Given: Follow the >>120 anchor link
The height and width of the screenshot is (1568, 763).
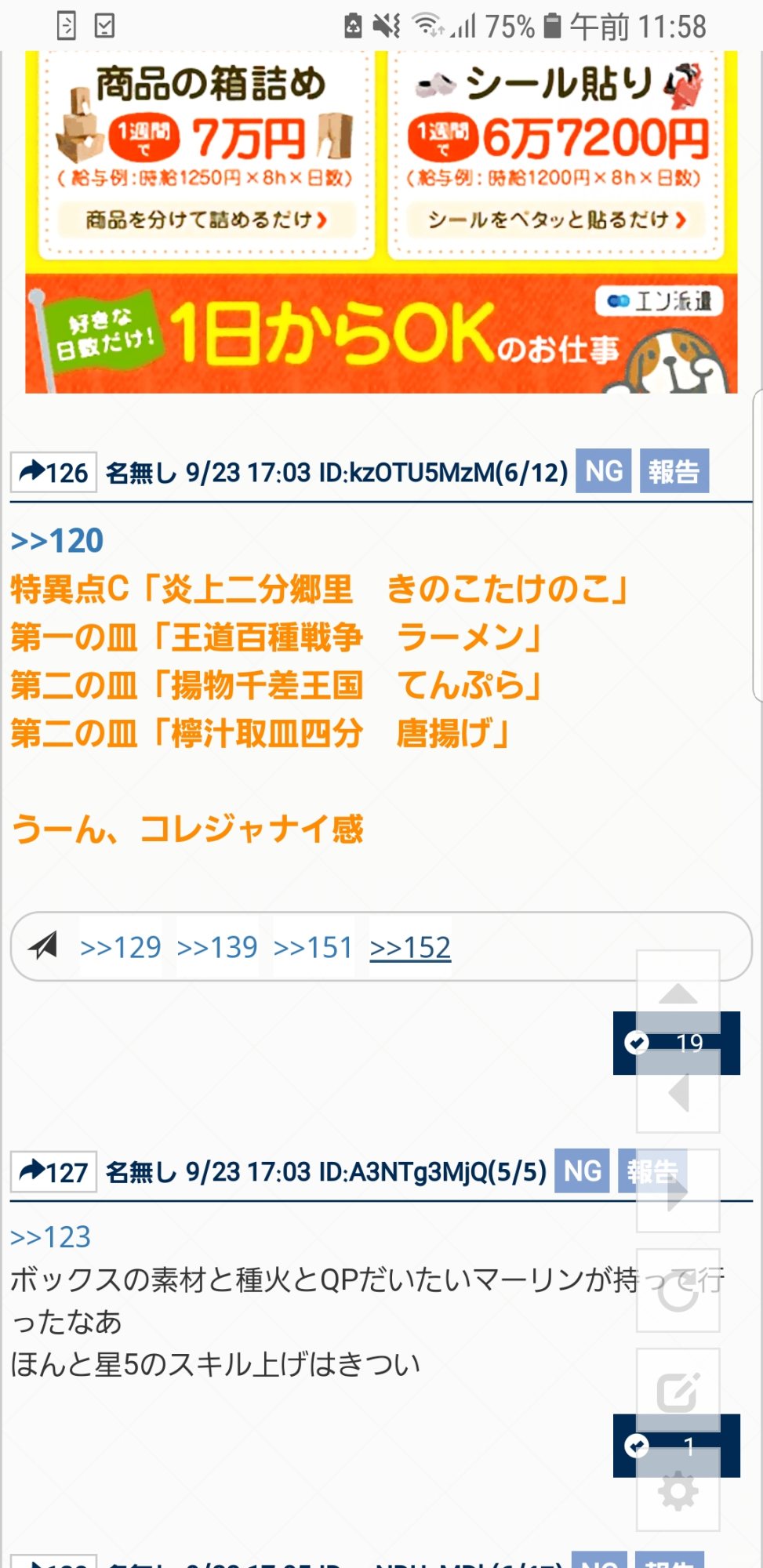Looking at the screenshot, I should click(57, 541).
